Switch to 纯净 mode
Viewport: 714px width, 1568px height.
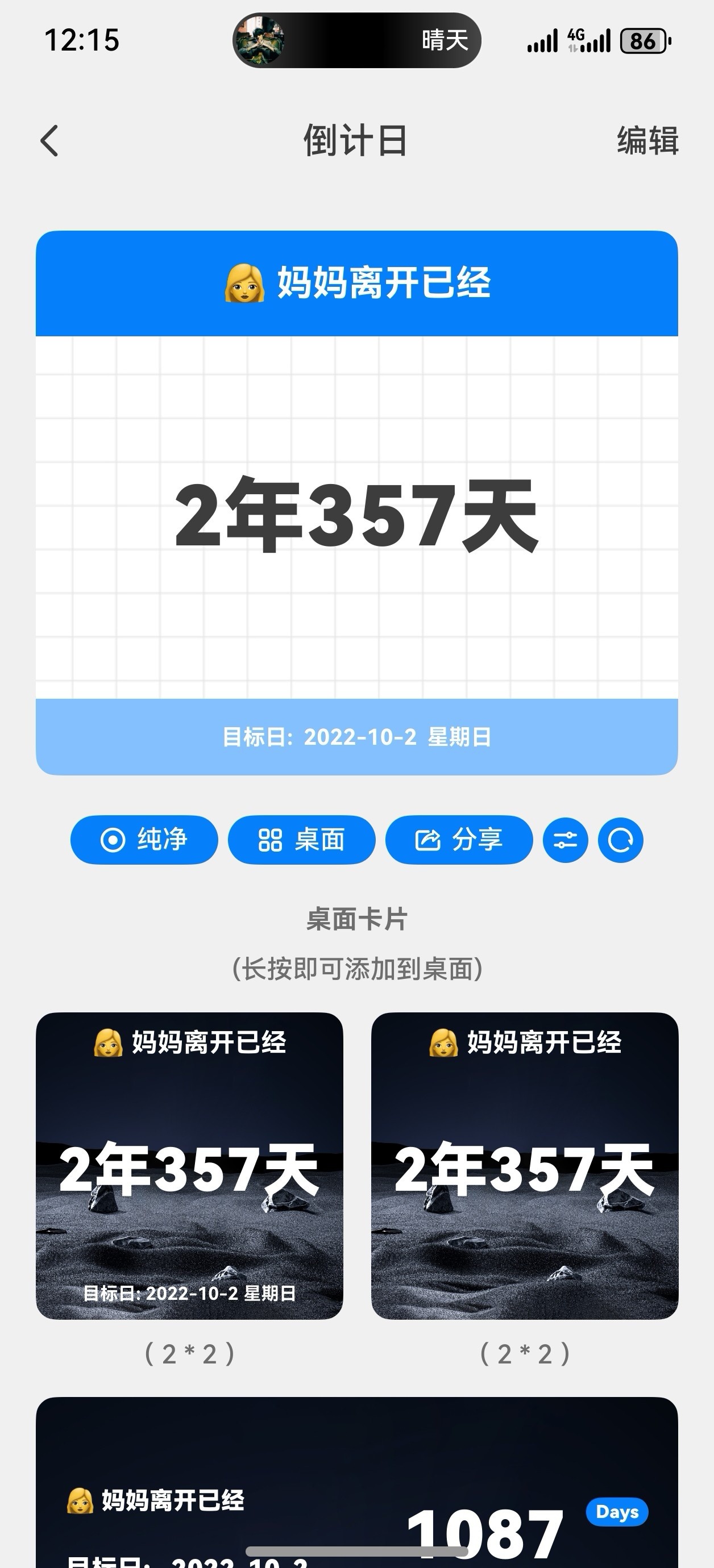pos(144,840)
